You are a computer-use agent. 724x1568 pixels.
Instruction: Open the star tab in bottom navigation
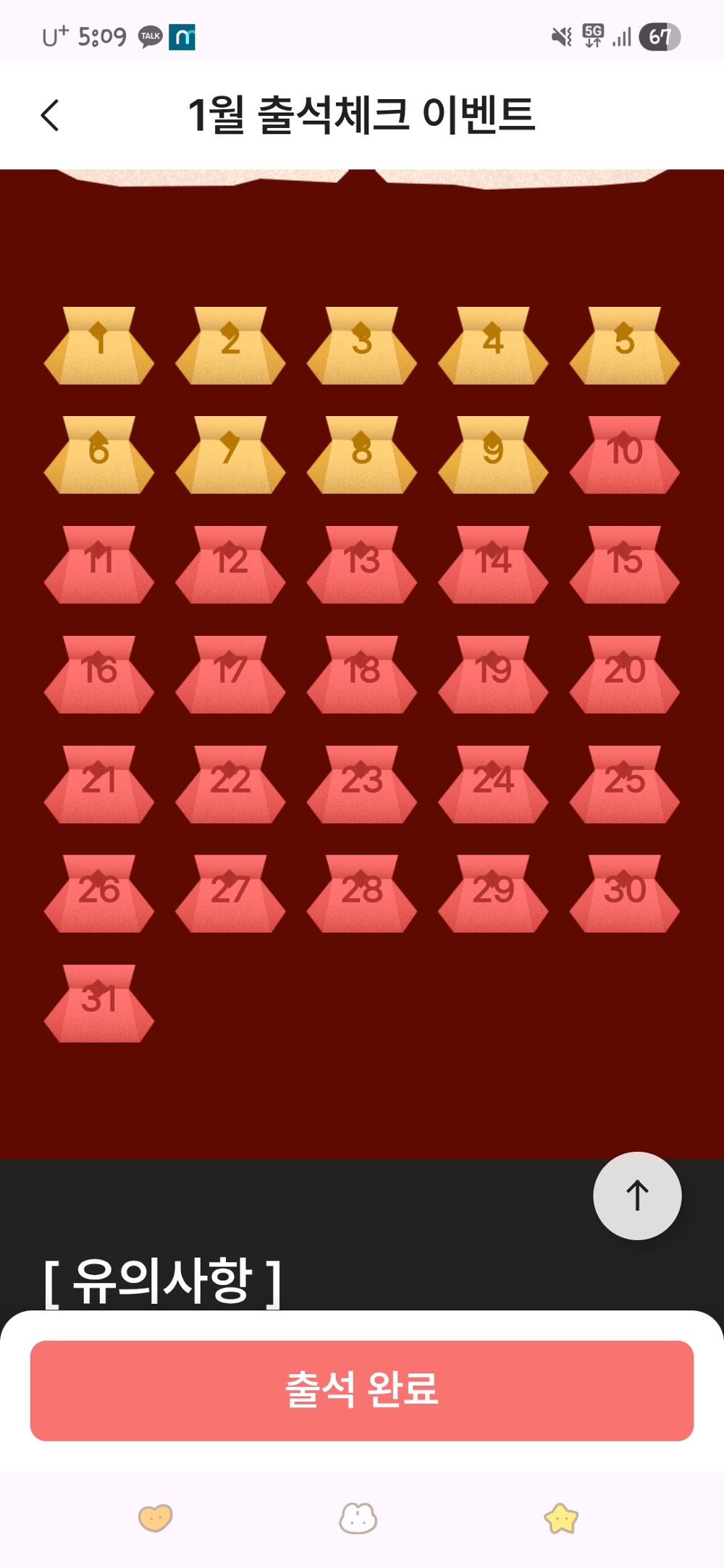coord(561,1518)
